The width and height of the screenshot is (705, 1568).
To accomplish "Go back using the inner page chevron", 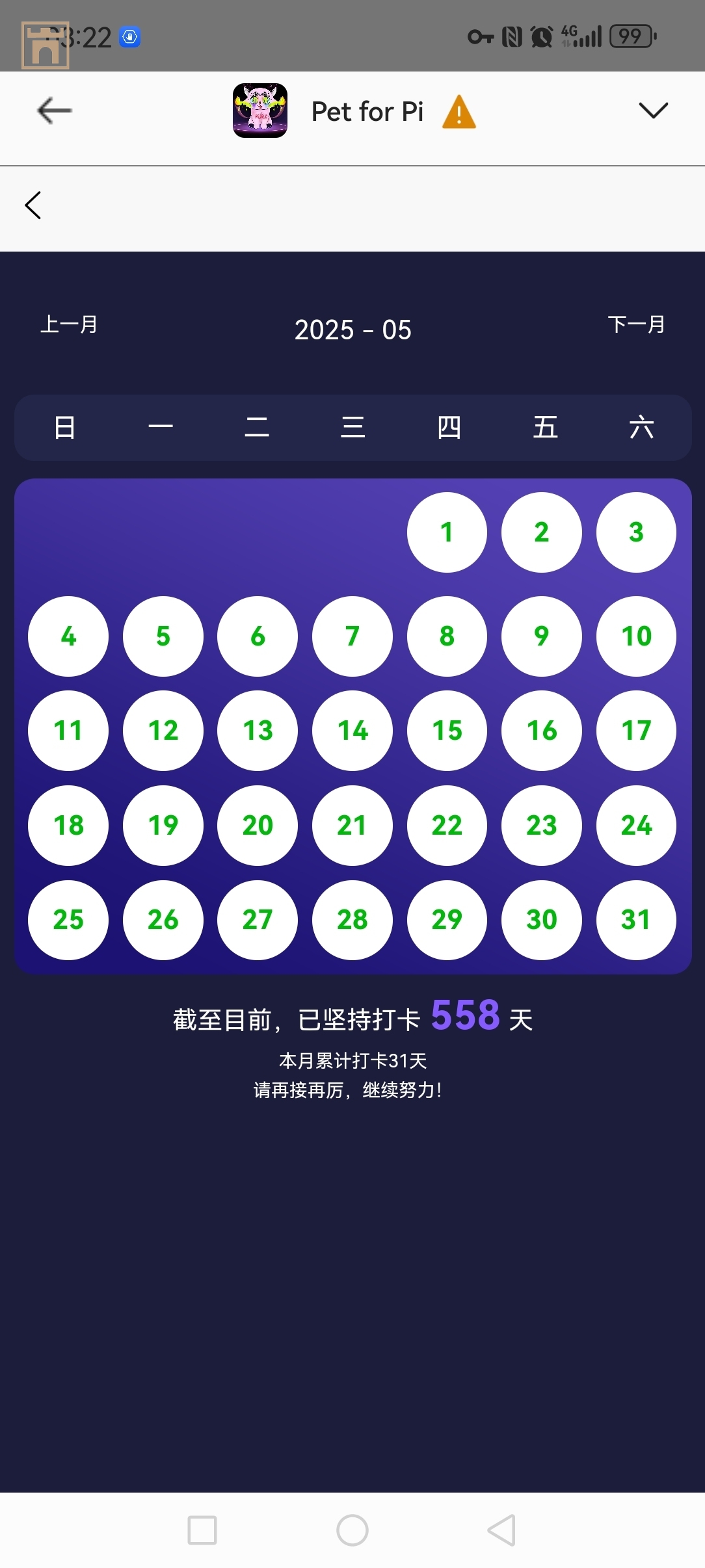I will (x=33, y=205).
